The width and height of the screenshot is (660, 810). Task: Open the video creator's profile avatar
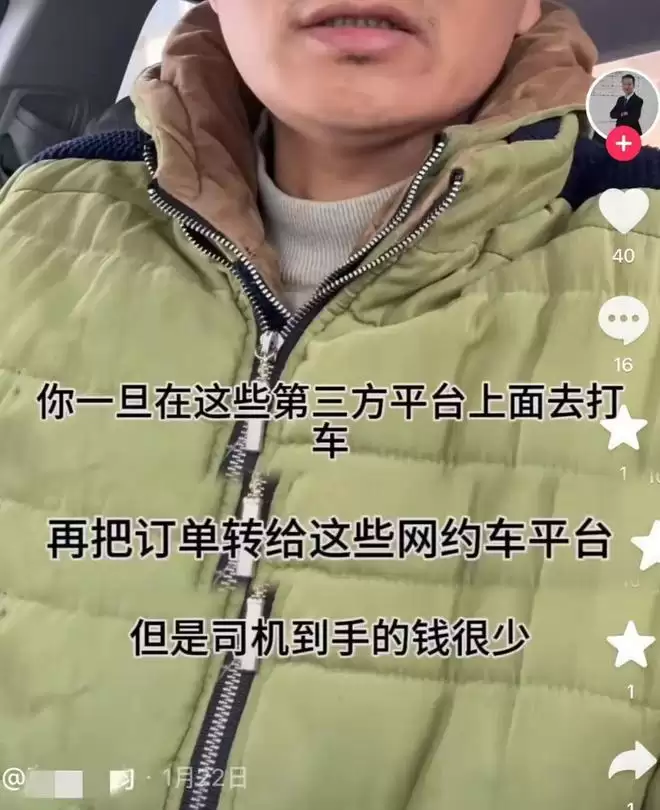[x=622, y=102]
